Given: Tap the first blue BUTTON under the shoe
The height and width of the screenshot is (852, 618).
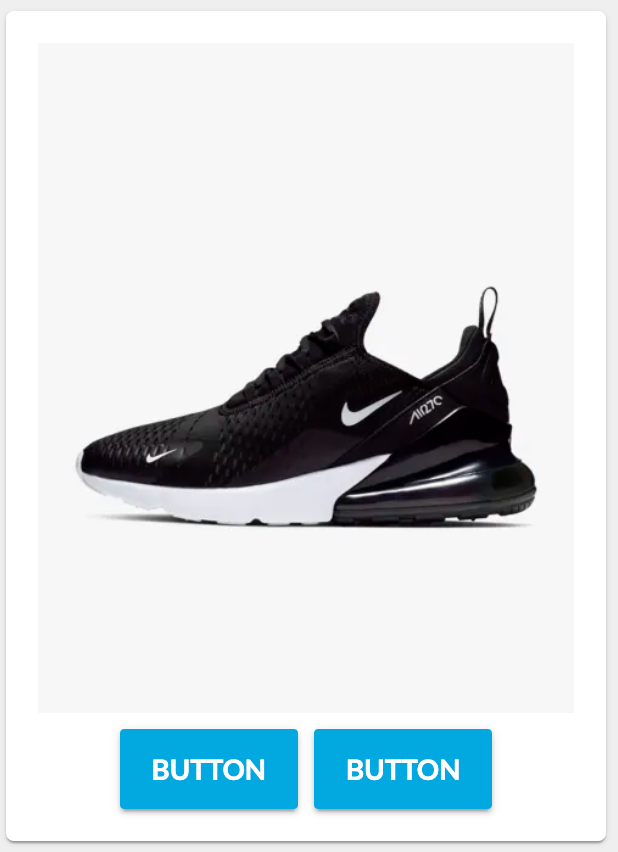Looking at the screenshot, I should coord(208,769).
